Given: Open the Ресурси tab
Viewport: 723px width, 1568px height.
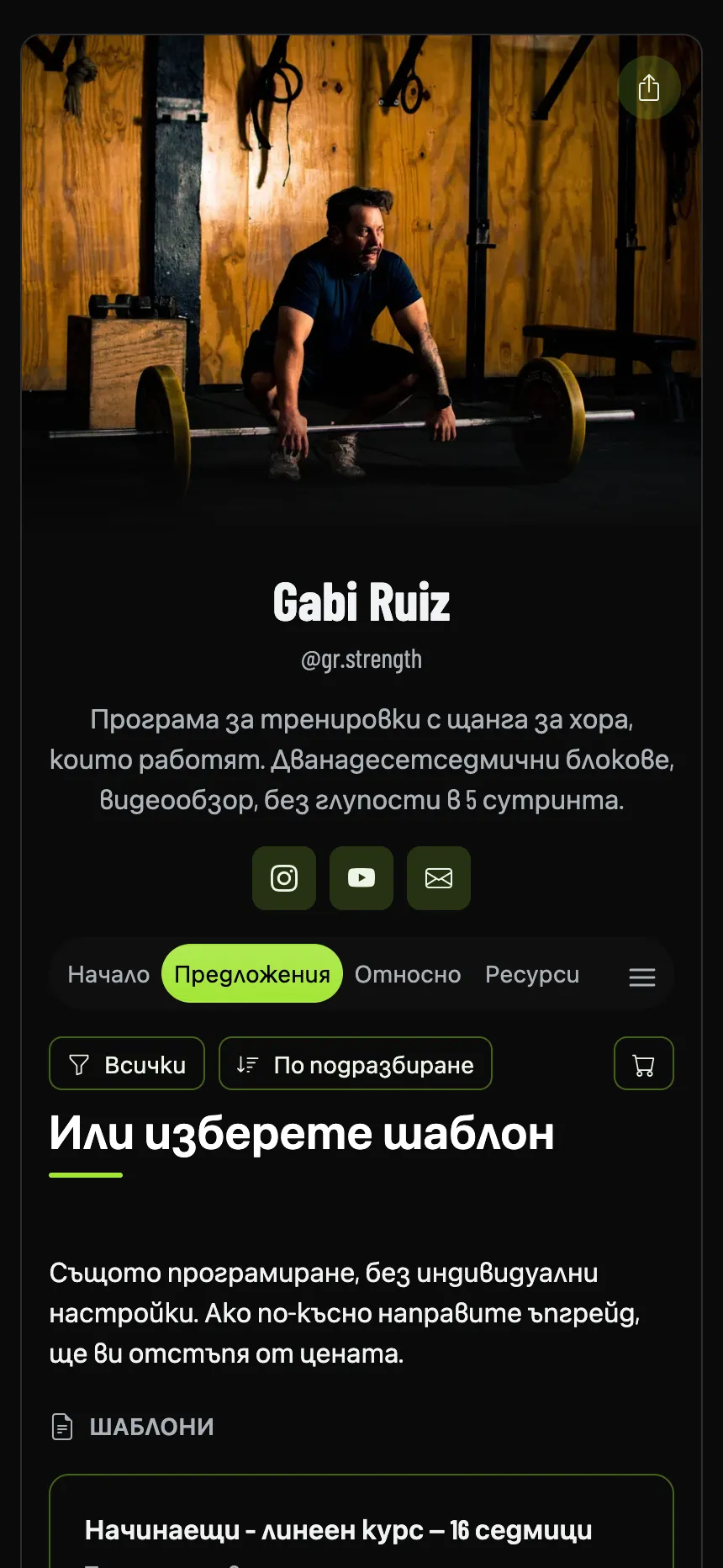Looking at the screenshot, I should (x=532, y=974).
